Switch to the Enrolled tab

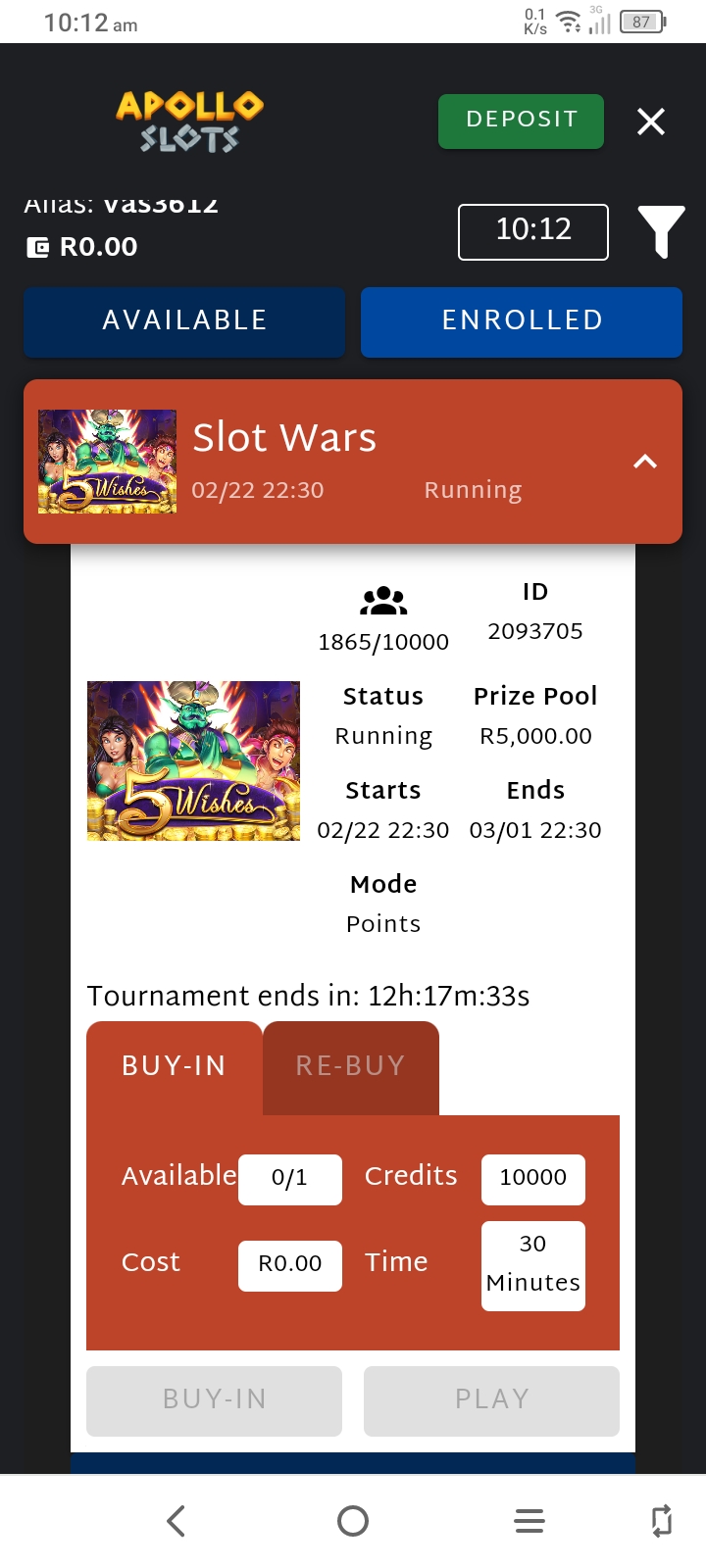coord(522,321)
